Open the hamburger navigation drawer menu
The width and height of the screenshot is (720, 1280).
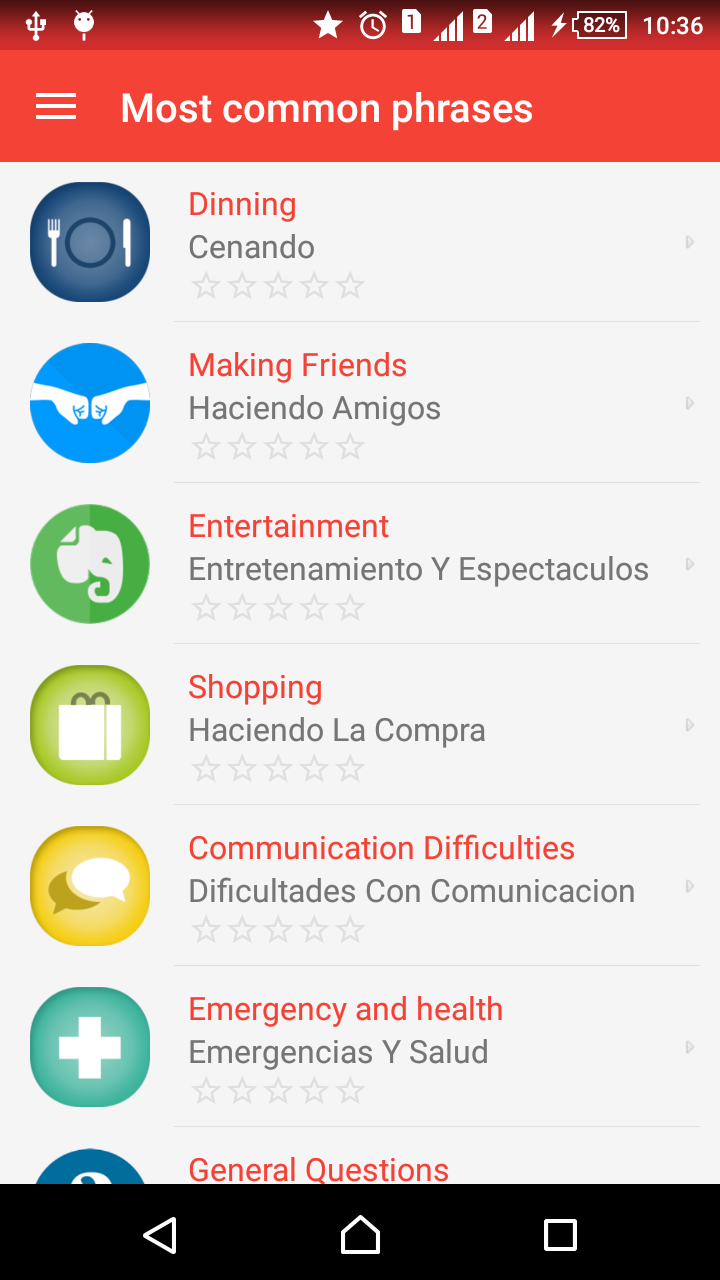coord(56,107)
